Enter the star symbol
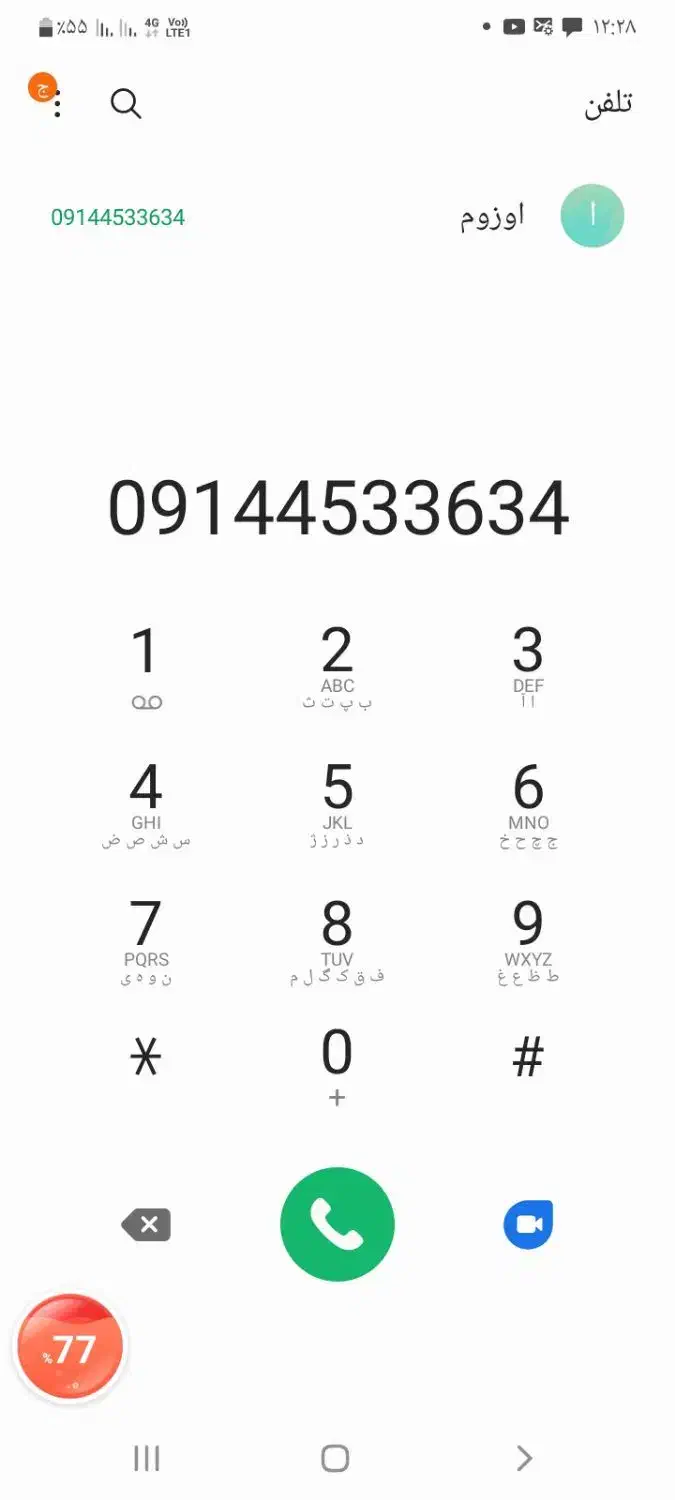This screenshot has width=675, height=1500. [x=146, y=1058]
